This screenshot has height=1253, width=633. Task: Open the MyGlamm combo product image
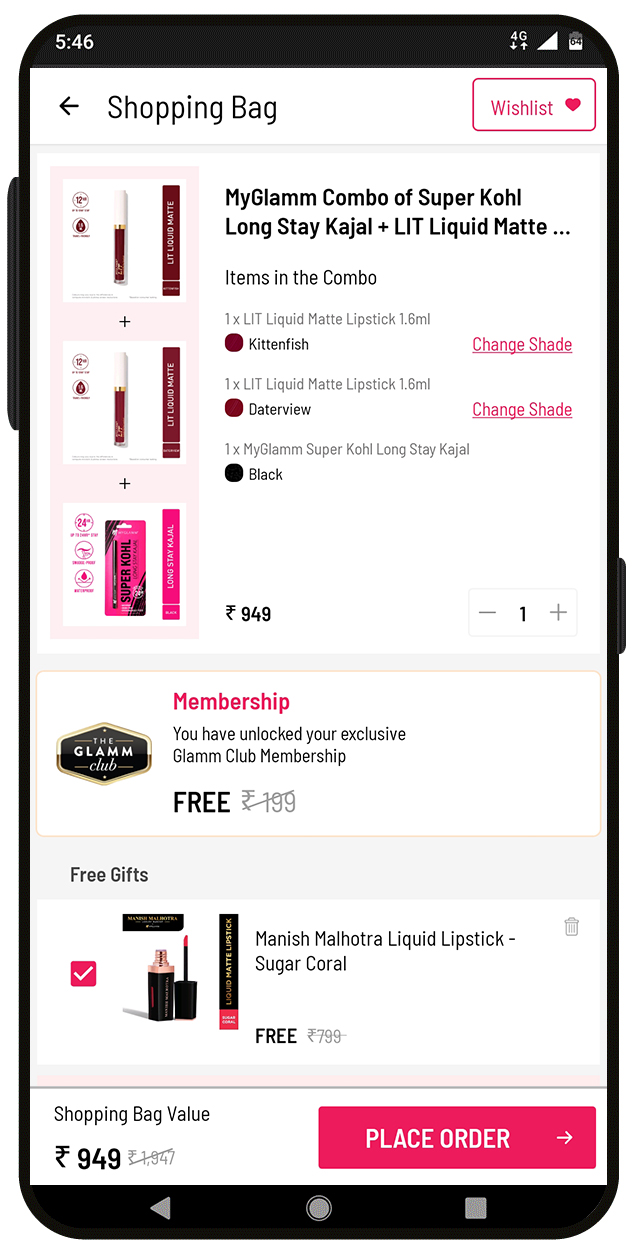coord(124,402)
